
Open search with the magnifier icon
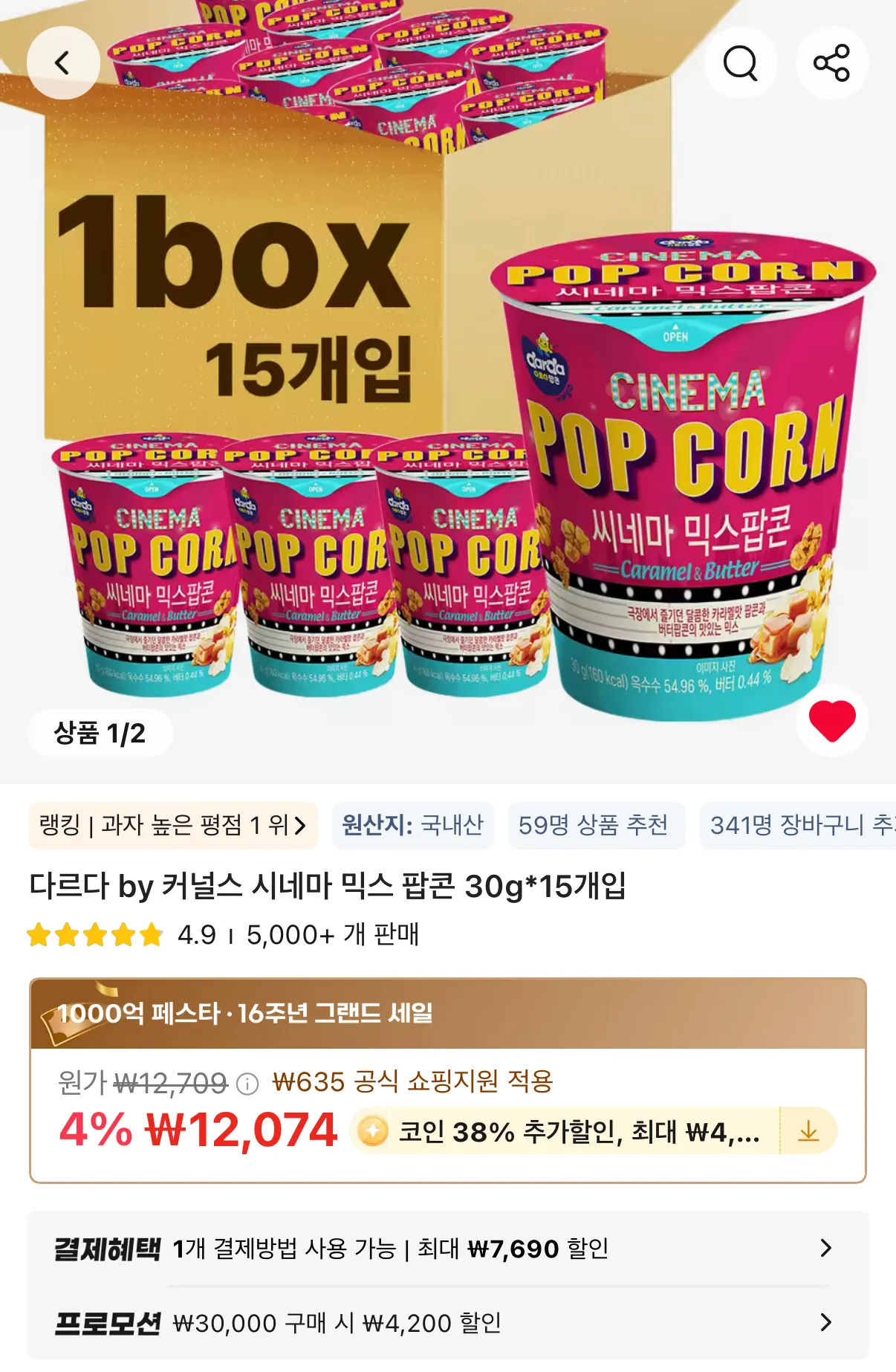tap(740, 63)
